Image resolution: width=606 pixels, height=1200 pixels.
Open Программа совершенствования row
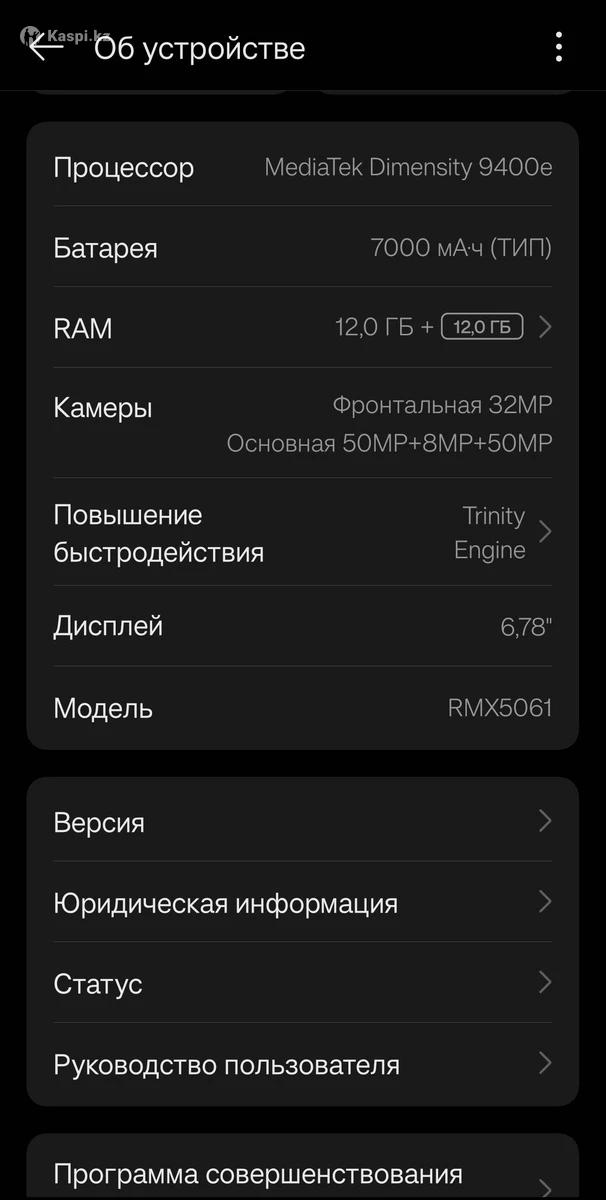(x=302, y=1172)
